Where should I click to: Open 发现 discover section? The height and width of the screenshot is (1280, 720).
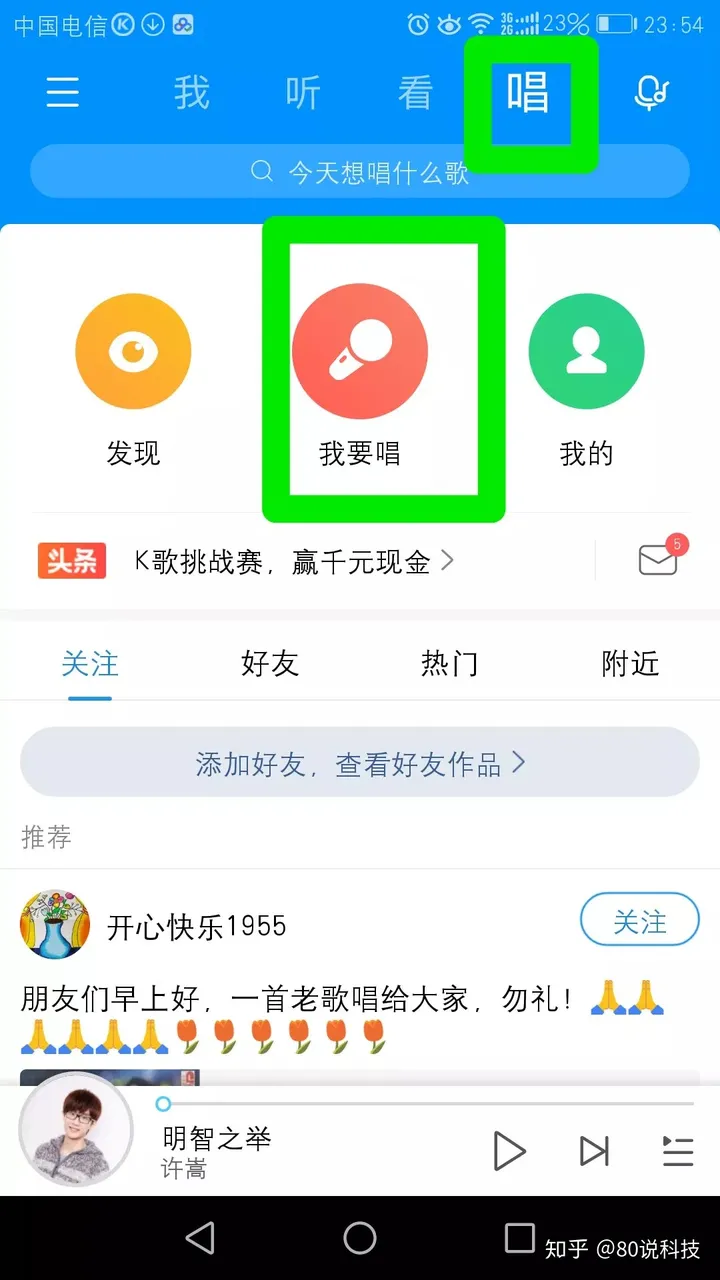pyautogui.click(x=133, y=380)
